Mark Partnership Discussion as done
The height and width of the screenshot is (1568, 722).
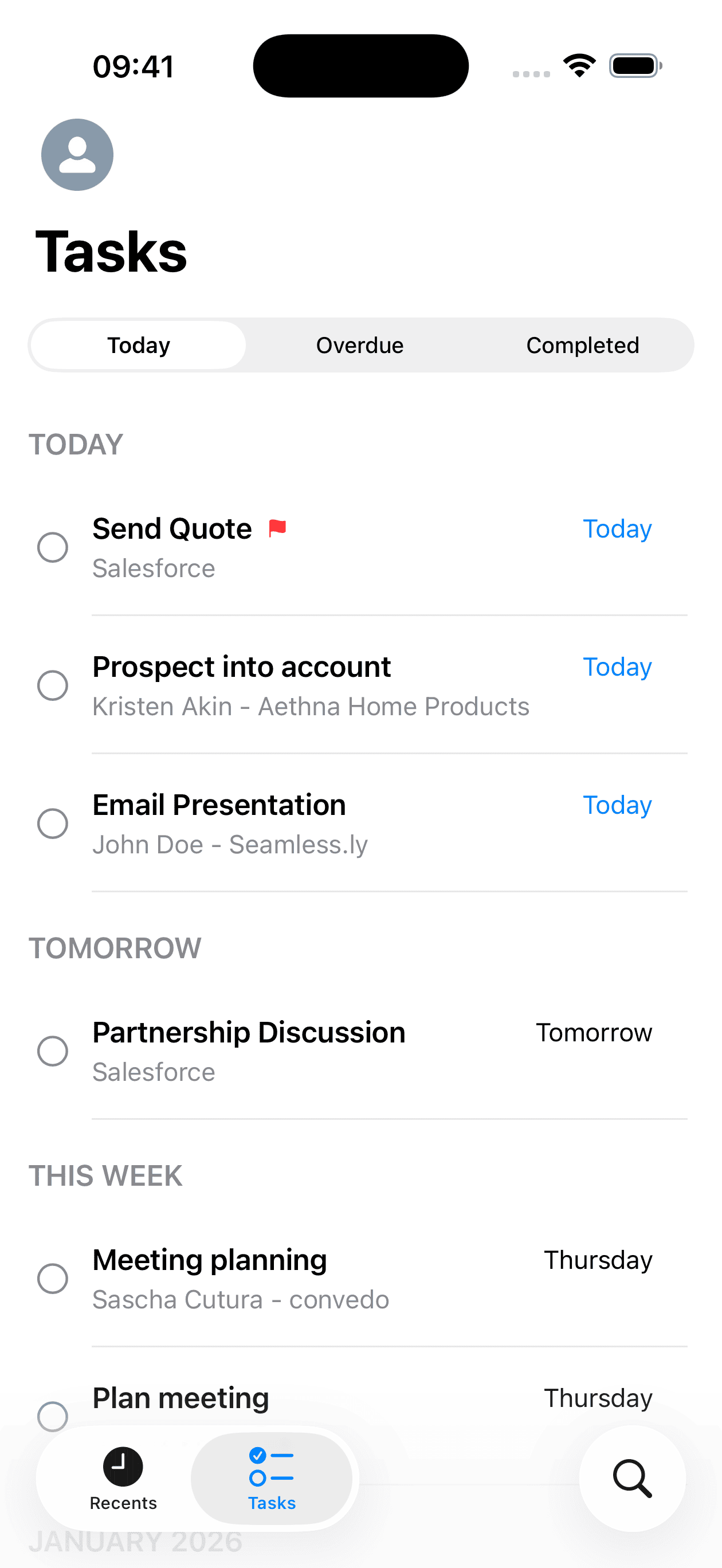[53, 1050]
